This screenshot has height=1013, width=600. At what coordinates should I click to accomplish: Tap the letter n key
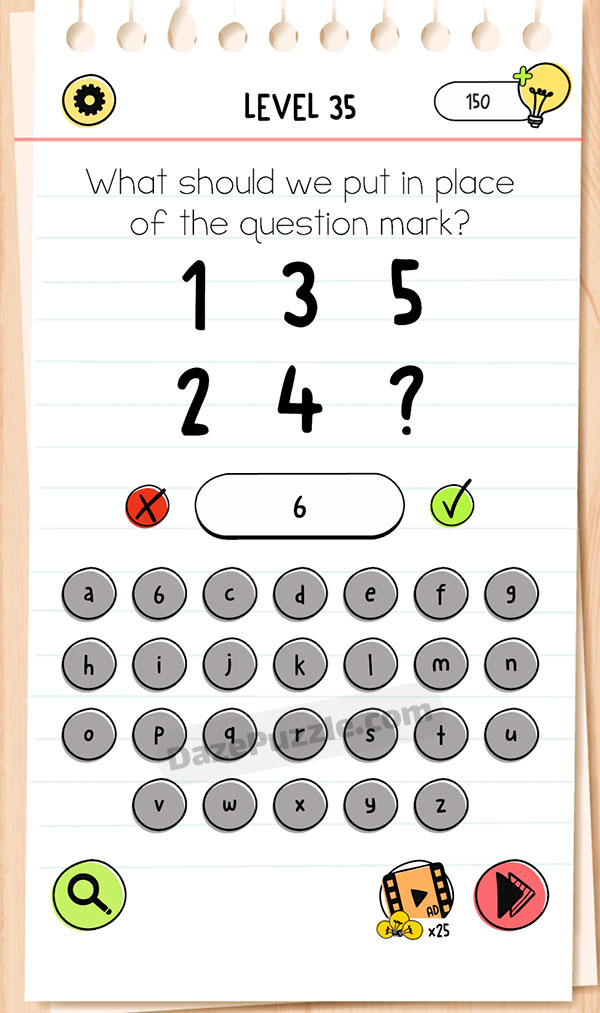(511, 665)
